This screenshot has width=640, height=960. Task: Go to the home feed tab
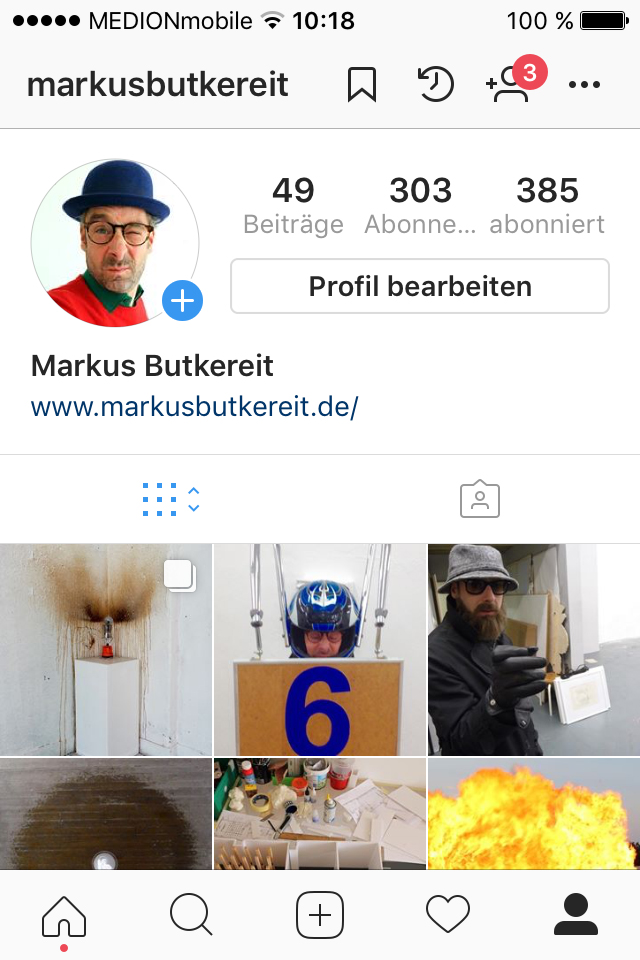64,915
